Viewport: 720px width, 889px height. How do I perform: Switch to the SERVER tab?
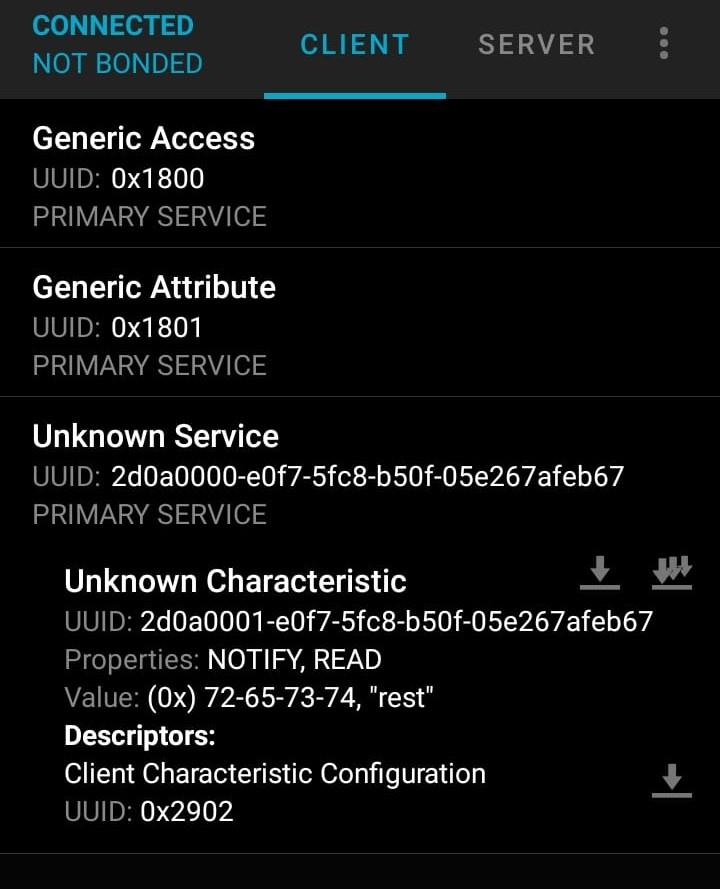[536, 44]
